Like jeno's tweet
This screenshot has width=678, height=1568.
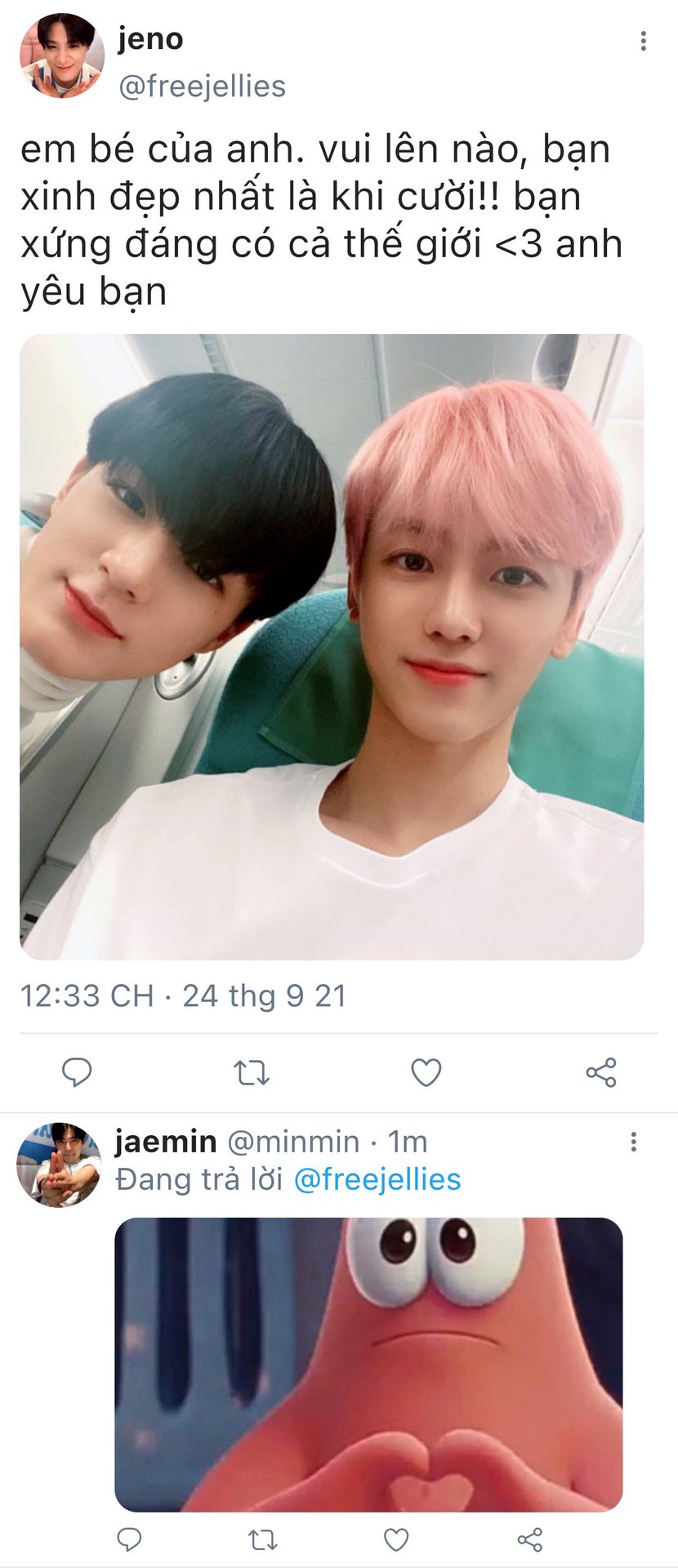(x=426, y=1071)
